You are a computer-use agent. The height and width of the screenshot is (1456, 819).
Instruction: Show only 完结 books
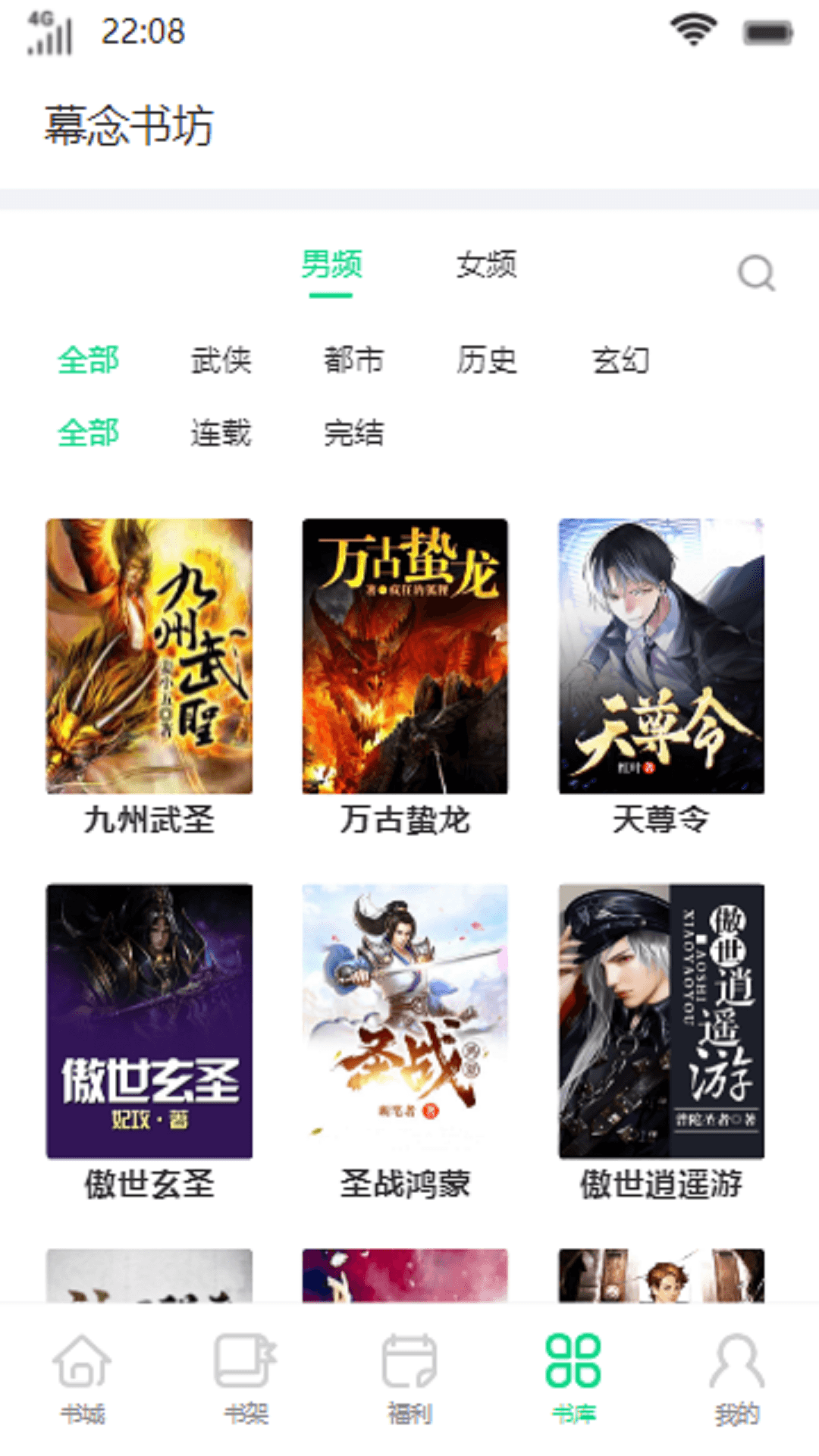click(353, 433)
